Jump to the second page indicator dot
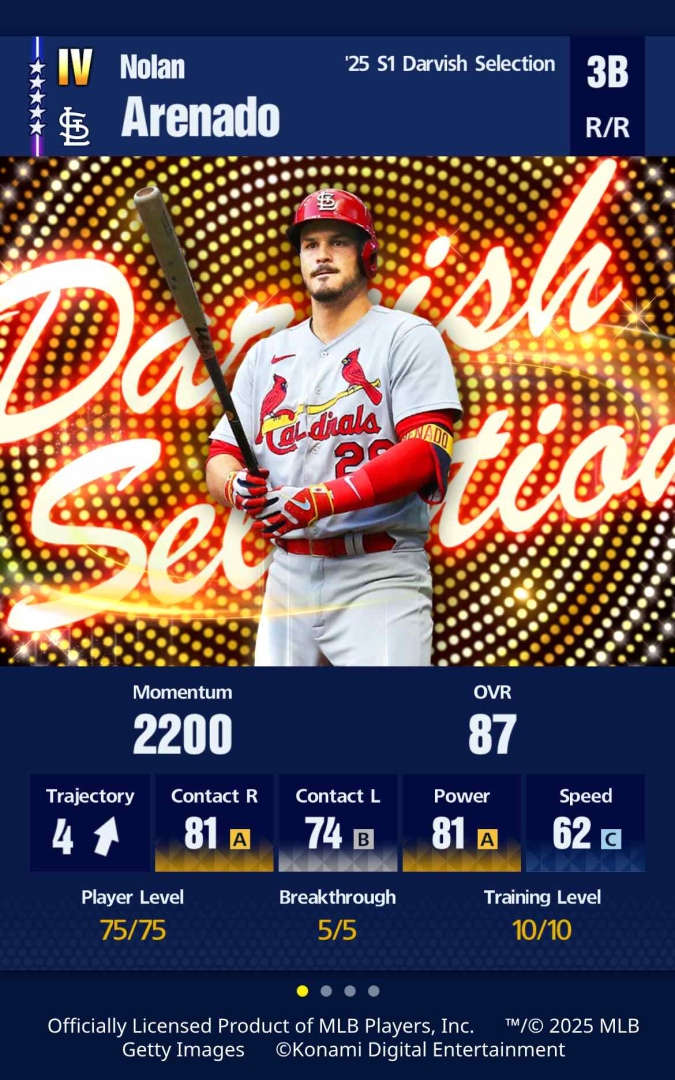The width and height of the screenshot is (675, 1080). pyautogui.click(x=326, y=991)
